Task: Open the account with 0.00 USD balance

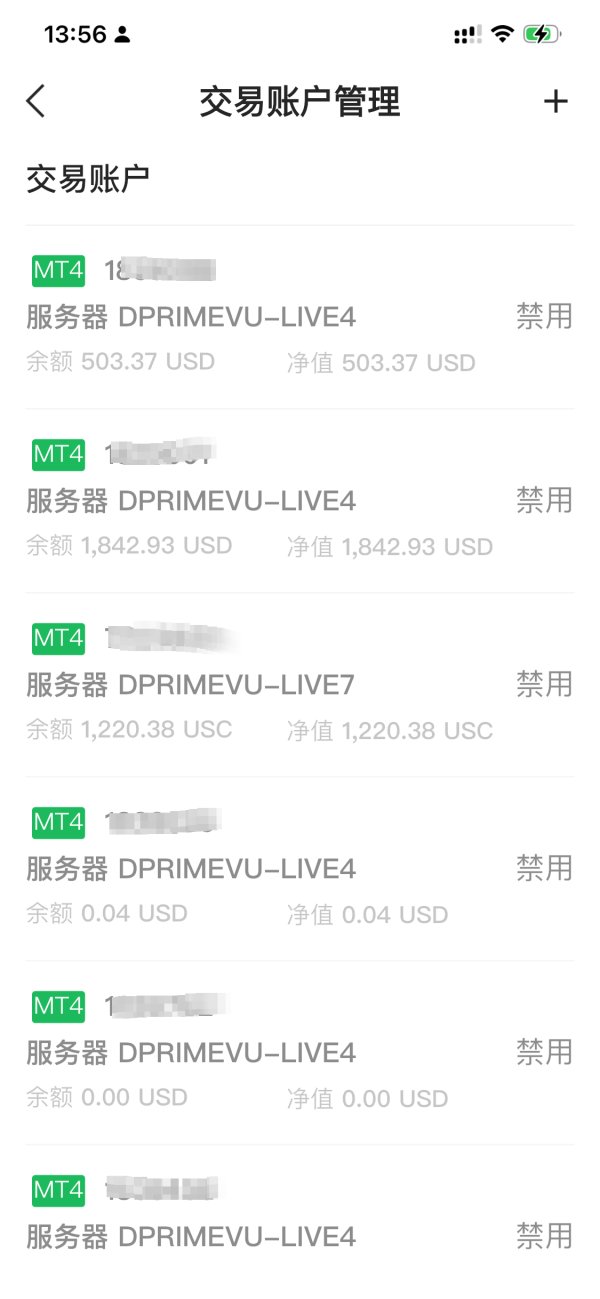Action: [x=250, y=1054]
